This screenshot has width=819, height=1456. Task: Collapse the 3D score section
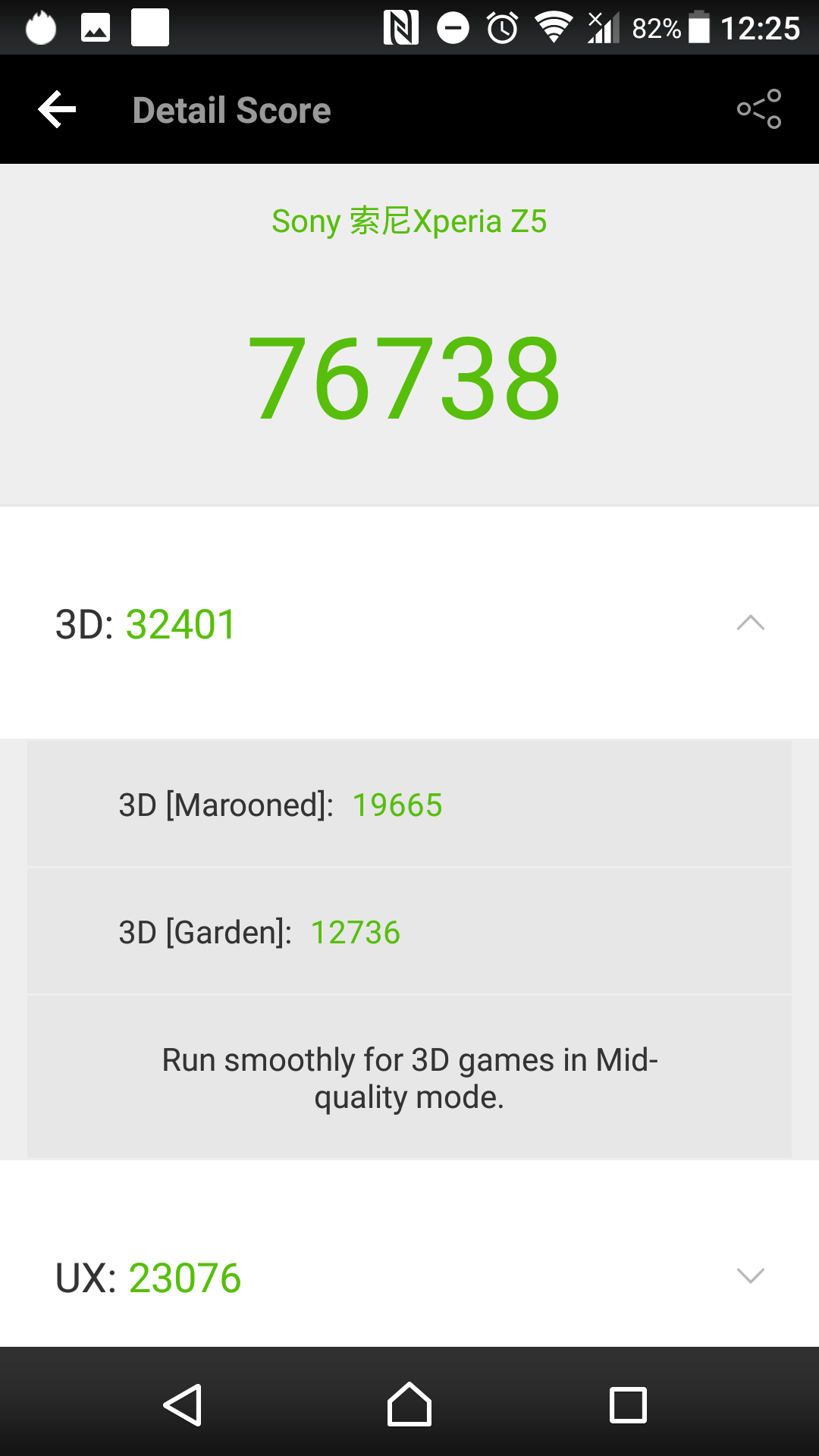coord(750,623)
